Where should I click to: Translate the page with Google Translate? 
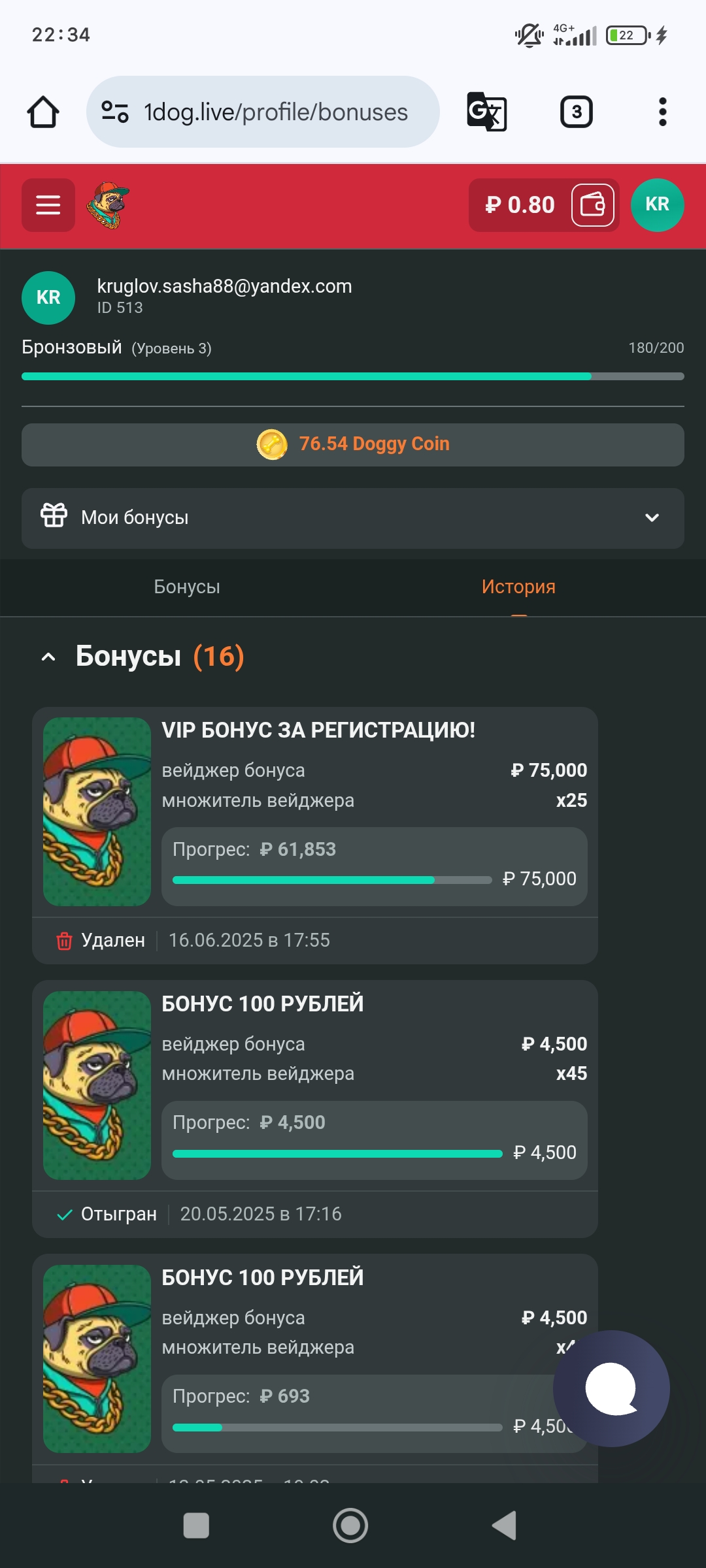tap(487, 112)
